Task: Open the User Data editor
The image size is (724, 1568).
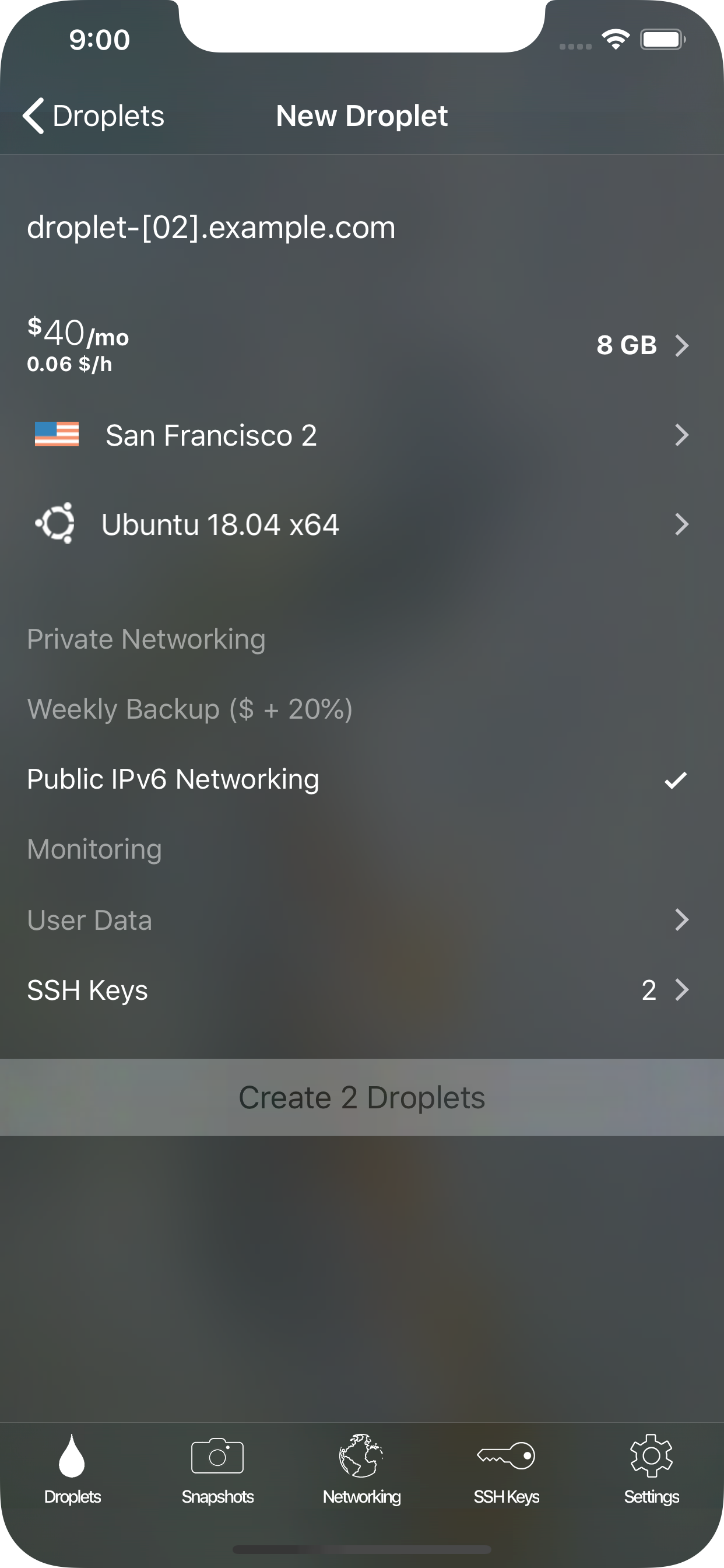Action: pos(362,920)
